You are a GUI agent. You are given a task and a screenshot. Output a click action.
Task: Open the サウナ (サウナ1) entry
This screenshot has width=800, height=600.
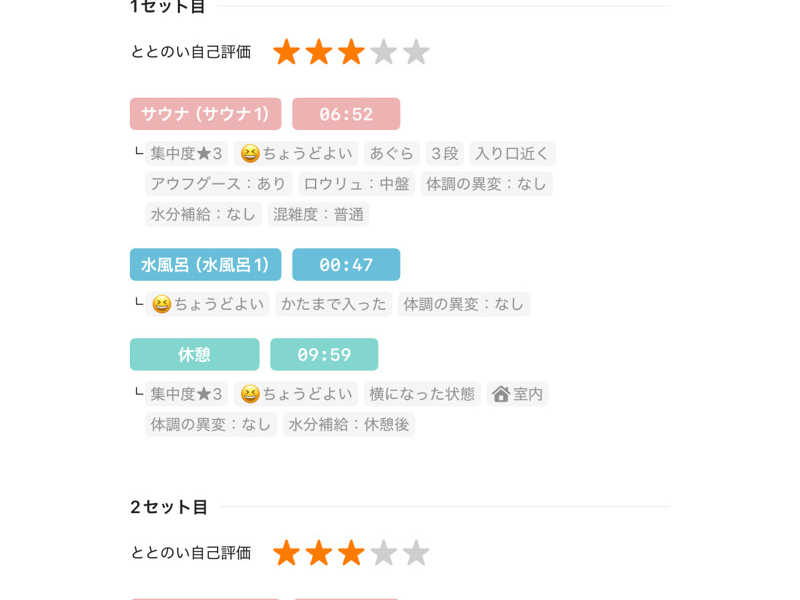coord(205,114)
